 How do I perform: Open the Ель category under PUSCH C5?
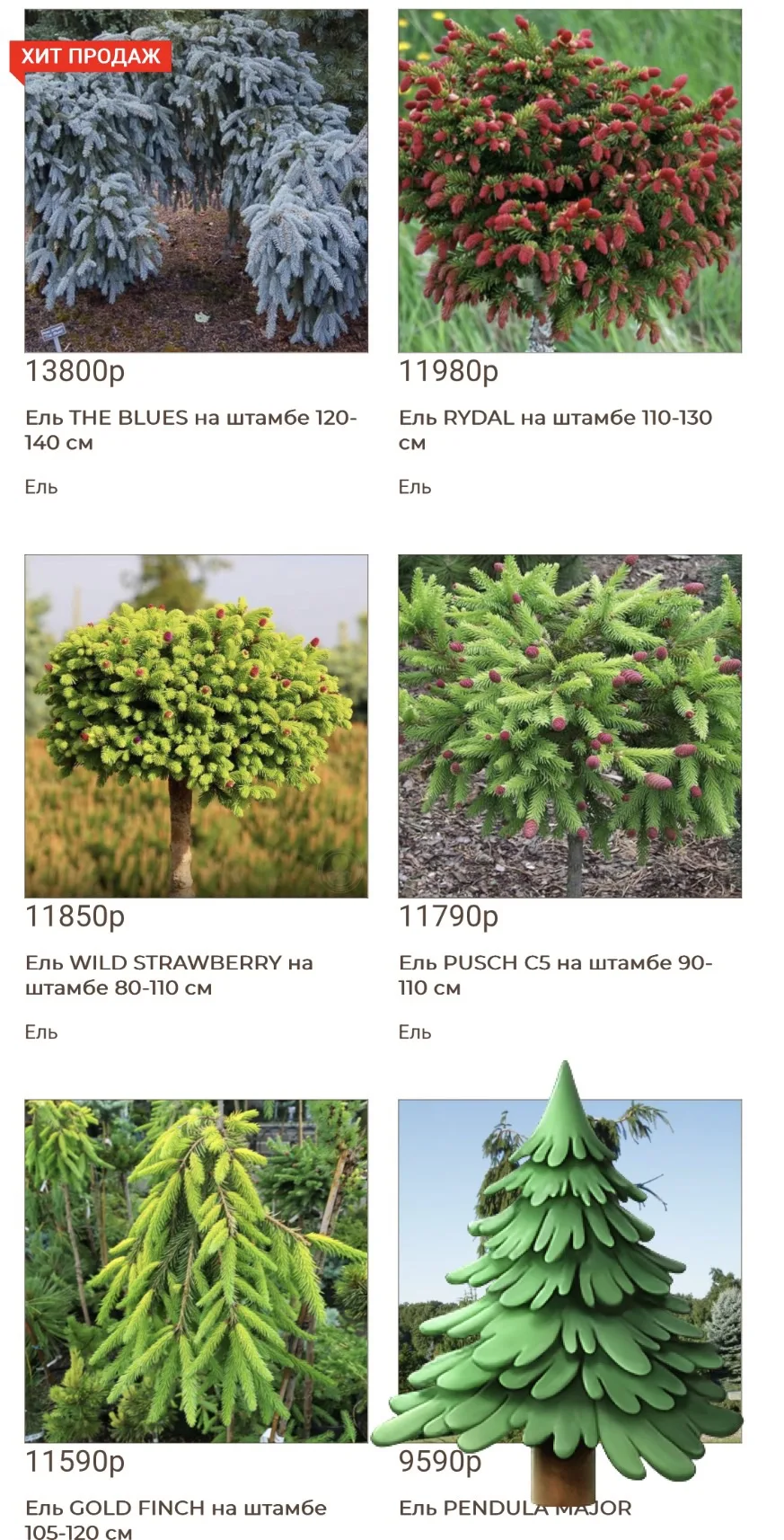pyautogui.click(x=415, y=1032)
